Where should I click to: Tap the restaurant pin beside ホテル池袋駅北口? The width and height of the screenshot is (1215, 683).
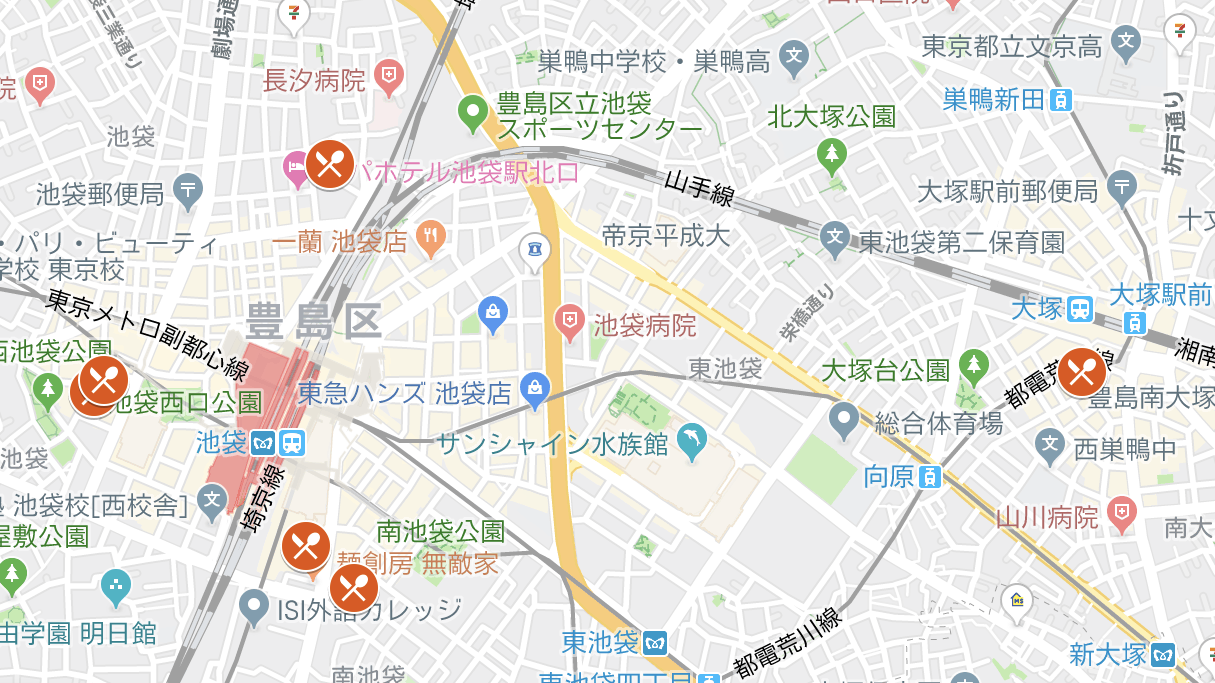330,163
